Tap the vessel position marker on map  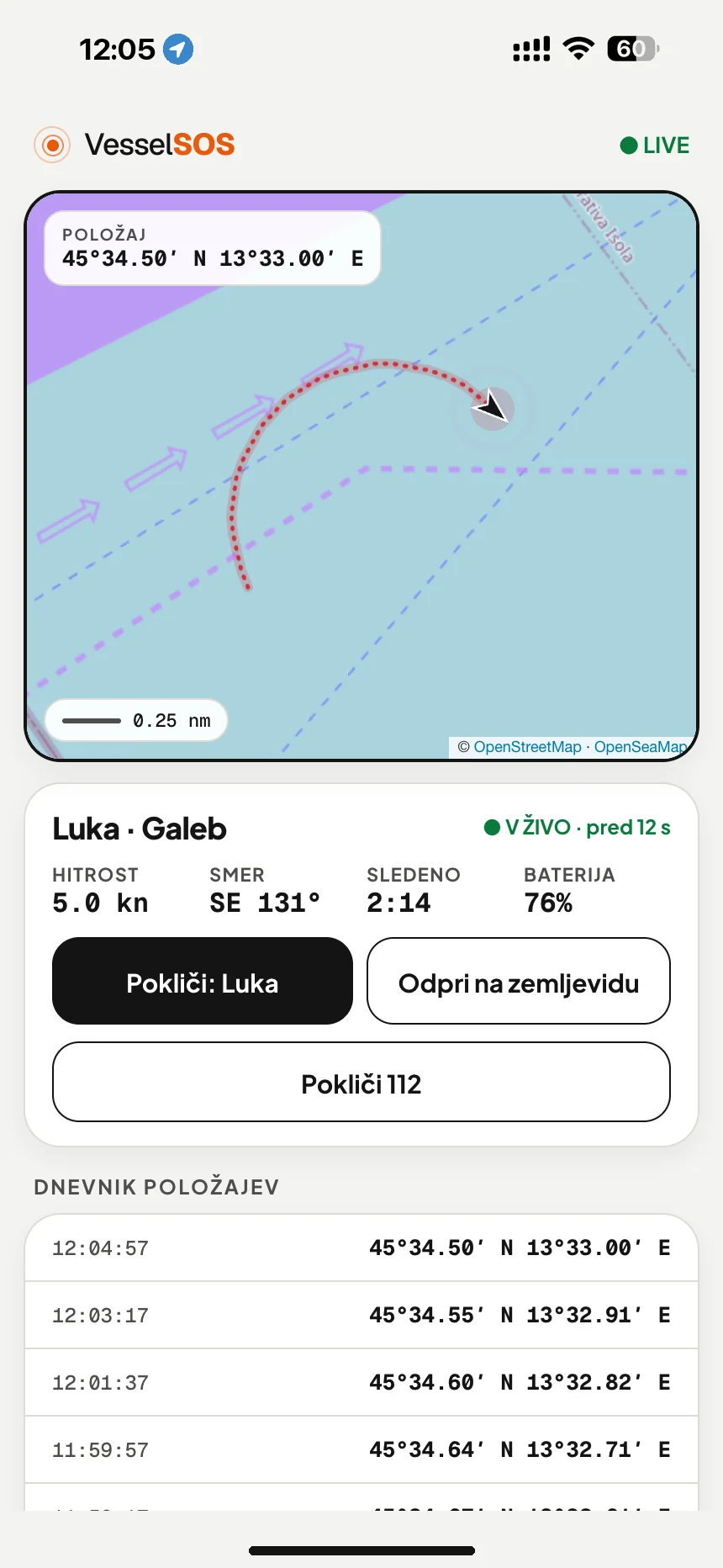(492, 408)
